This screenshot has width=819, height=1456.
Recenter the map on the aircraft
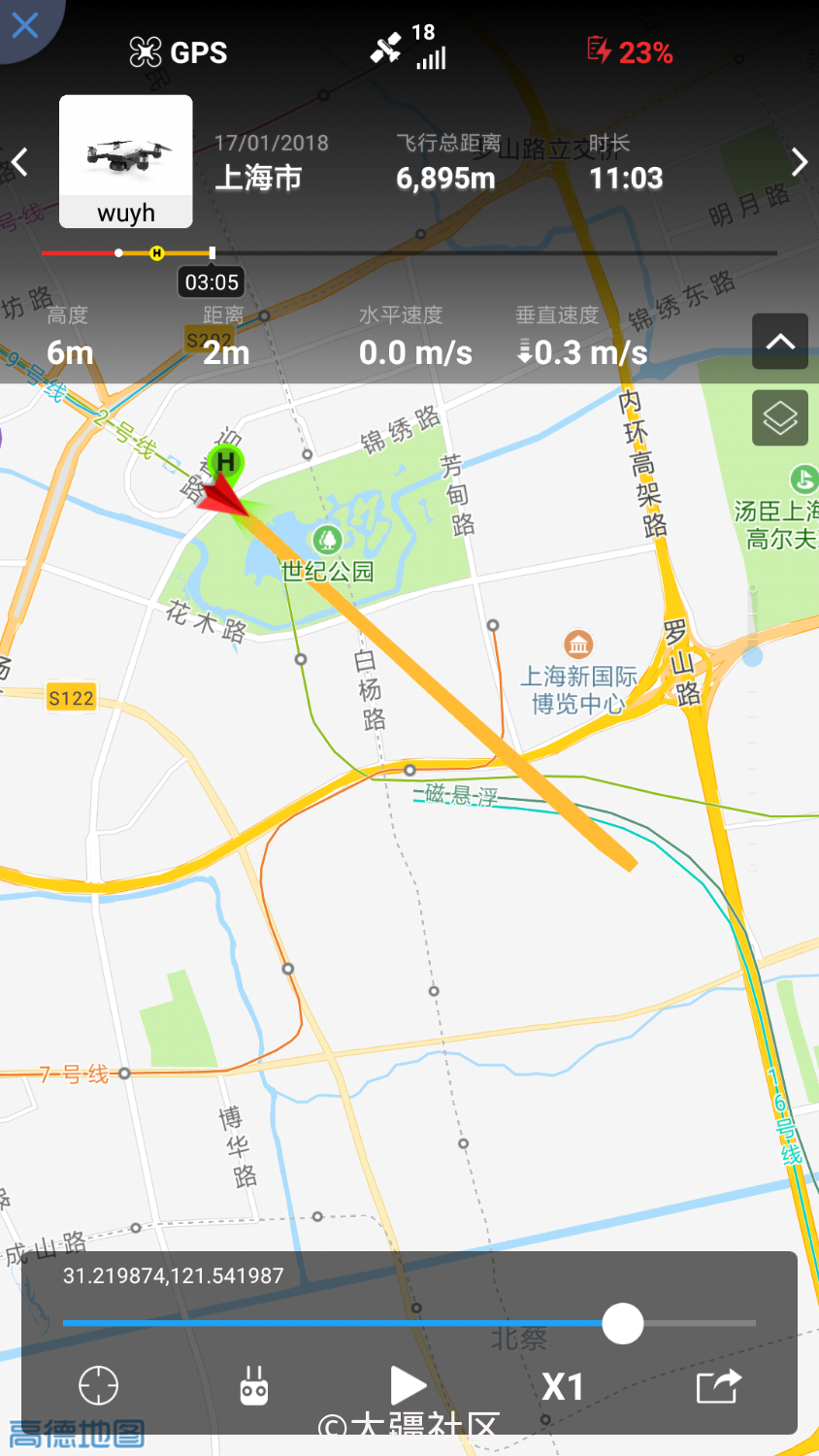[98, 1386]
